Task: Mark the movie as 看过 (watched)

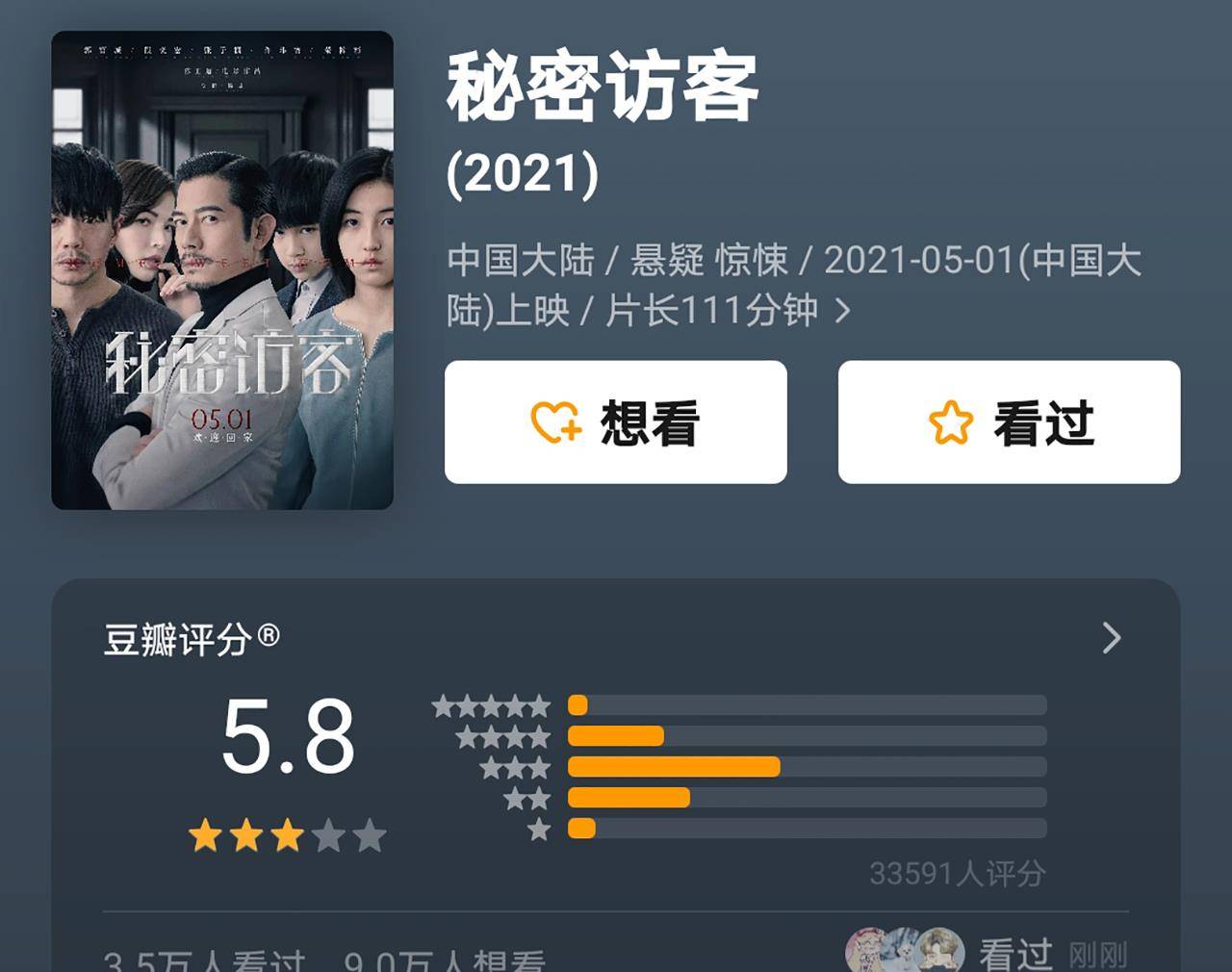Action: 1009,422
